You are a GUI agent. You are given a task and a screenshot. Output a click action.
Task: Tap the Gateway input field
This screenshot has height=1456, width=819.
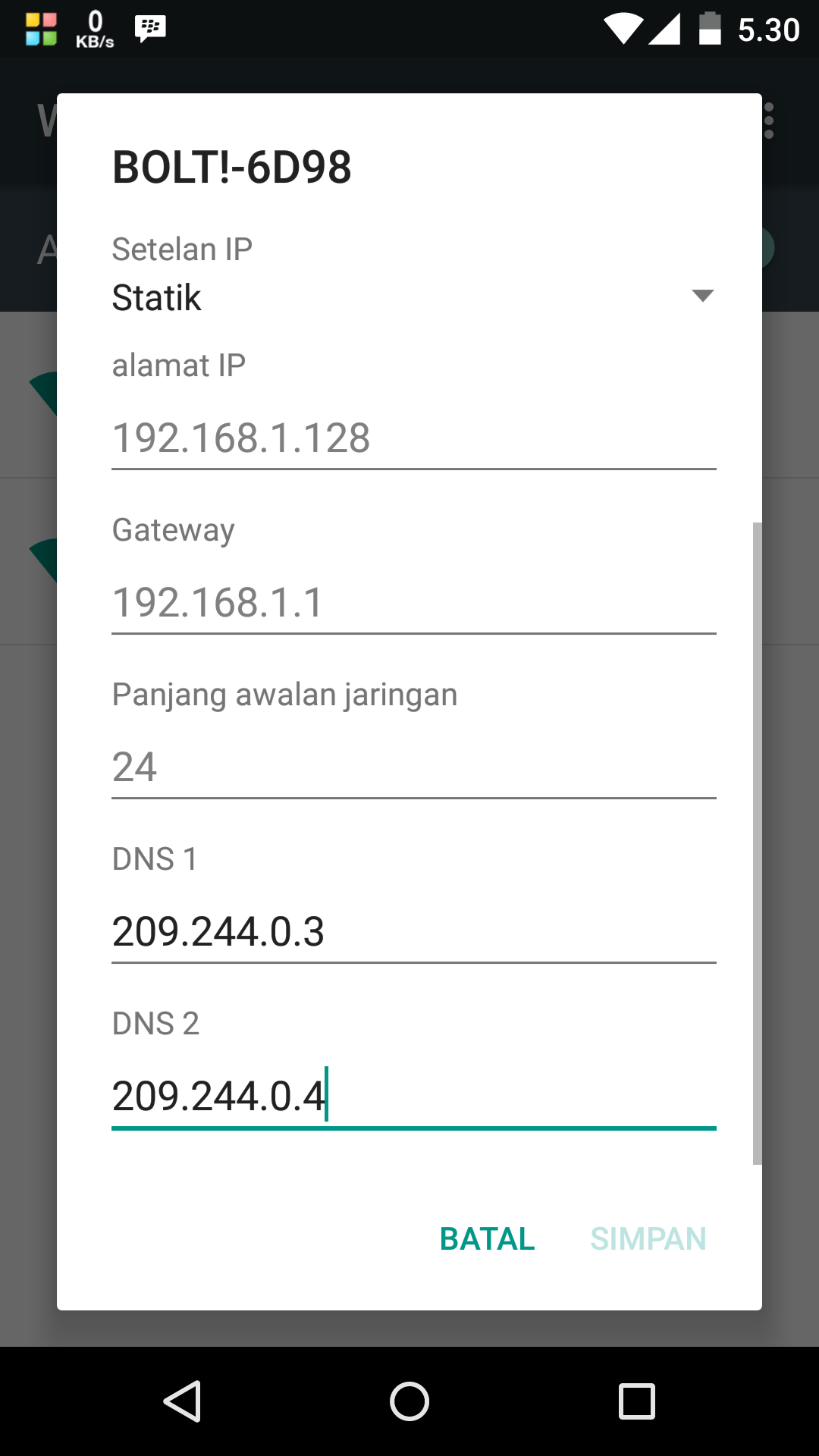point(413,603)
